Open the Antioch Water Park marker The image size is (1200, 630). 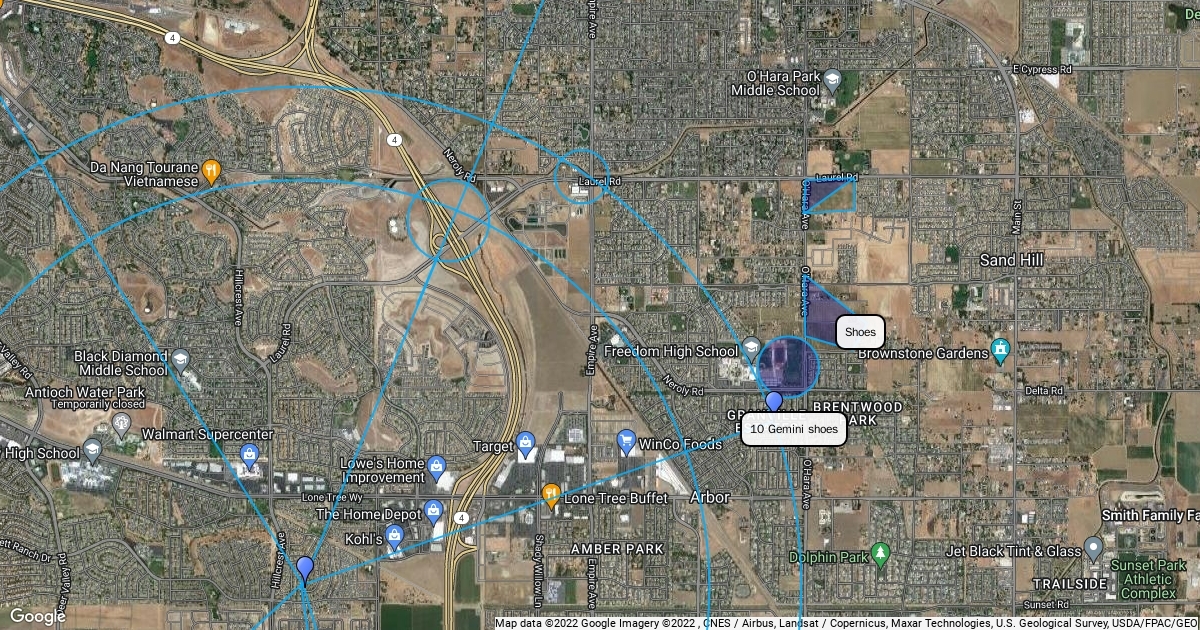click(122, 424)
